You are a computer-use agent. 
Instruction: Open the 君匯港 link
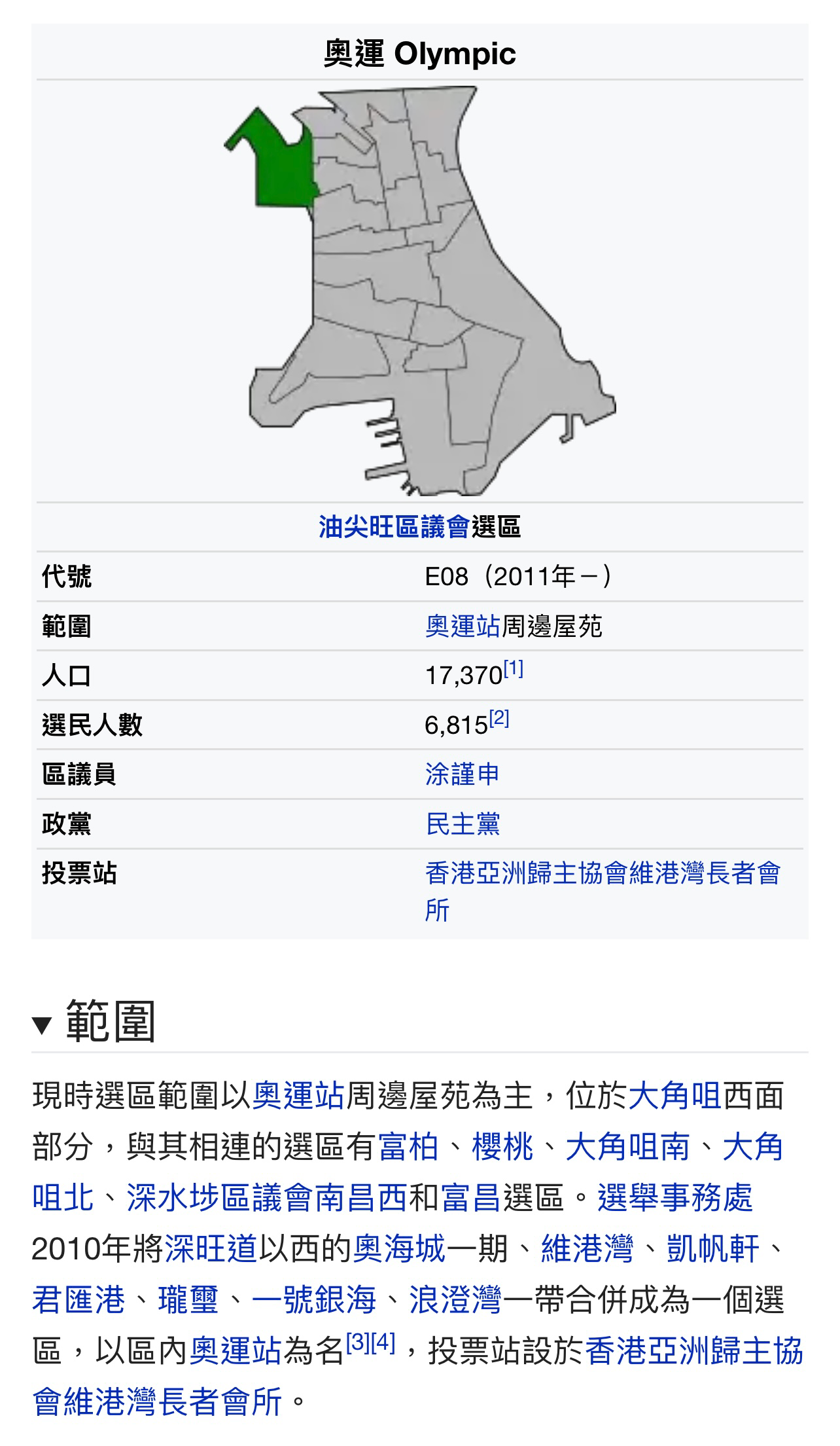(79, 1300)
